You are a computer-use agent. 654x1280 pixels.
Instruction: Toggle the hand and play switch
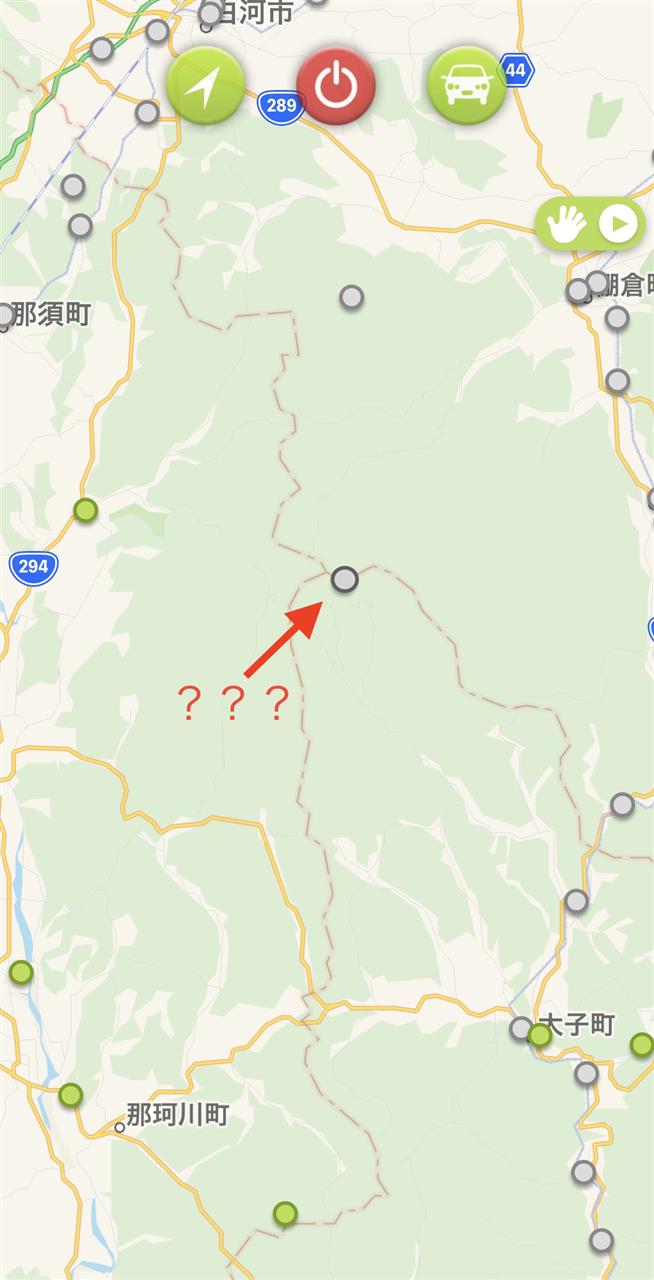point(590,224)
